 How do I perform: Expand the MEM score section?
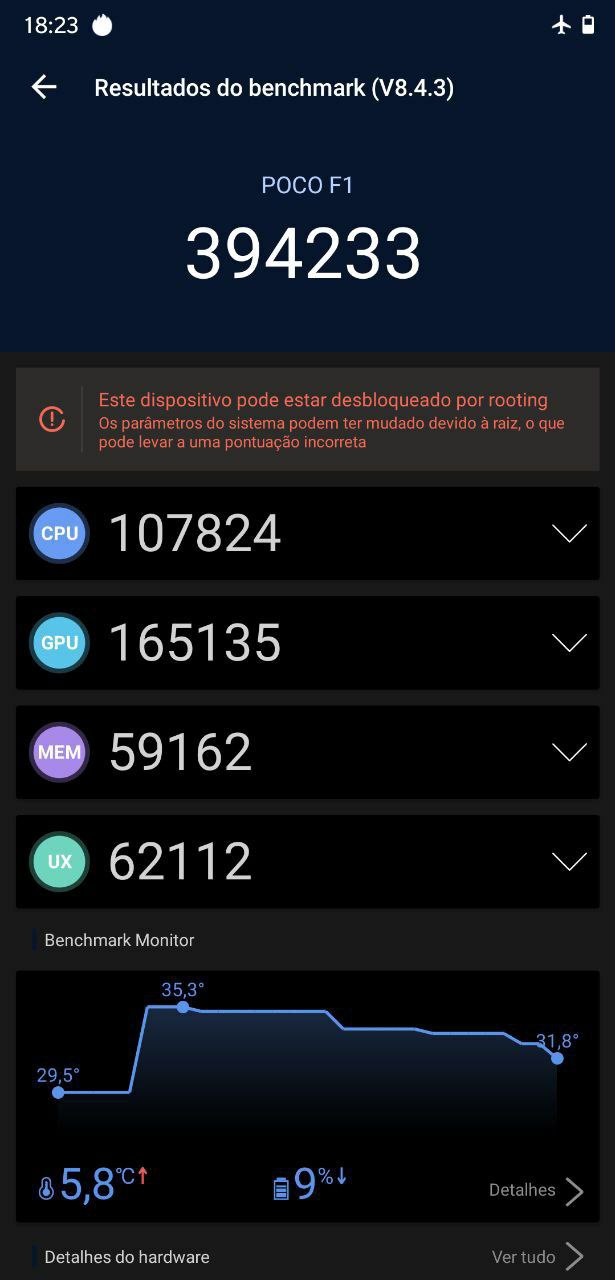click(569, 753)
